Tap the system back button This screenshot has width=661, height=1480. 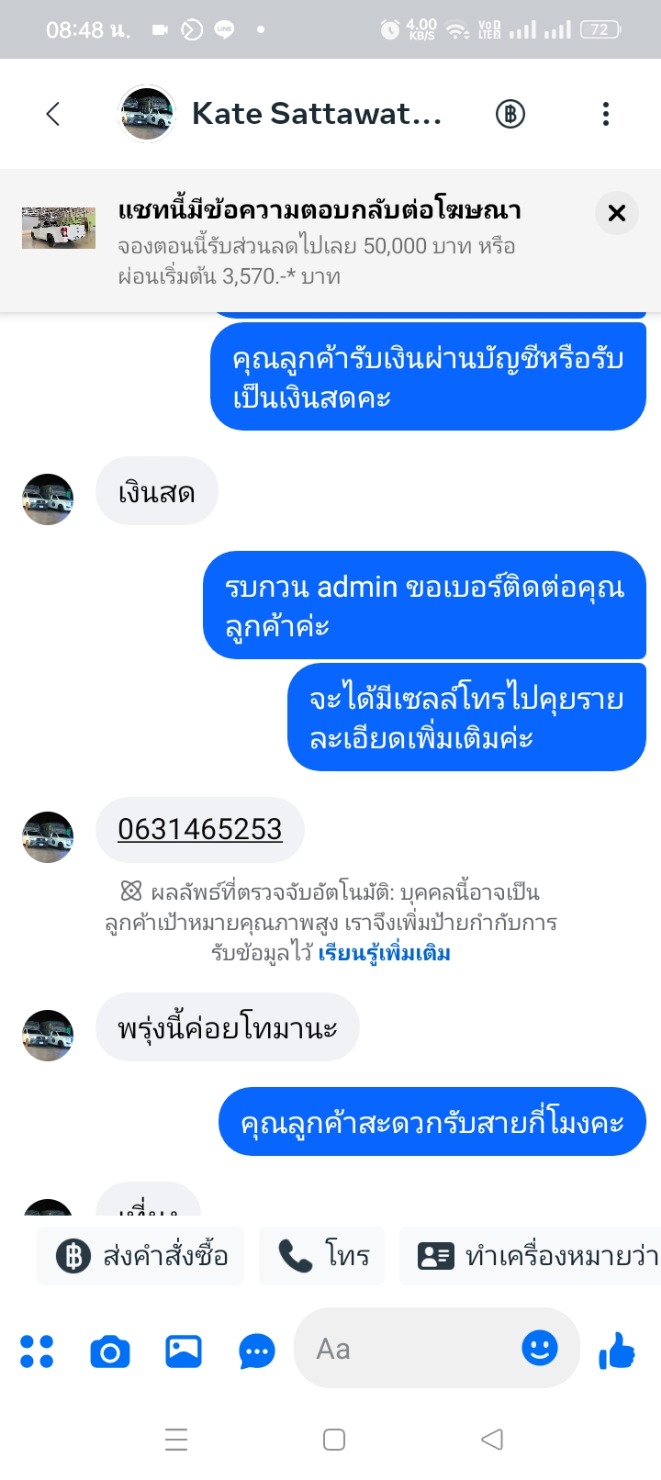click(x=491, y=1439)
